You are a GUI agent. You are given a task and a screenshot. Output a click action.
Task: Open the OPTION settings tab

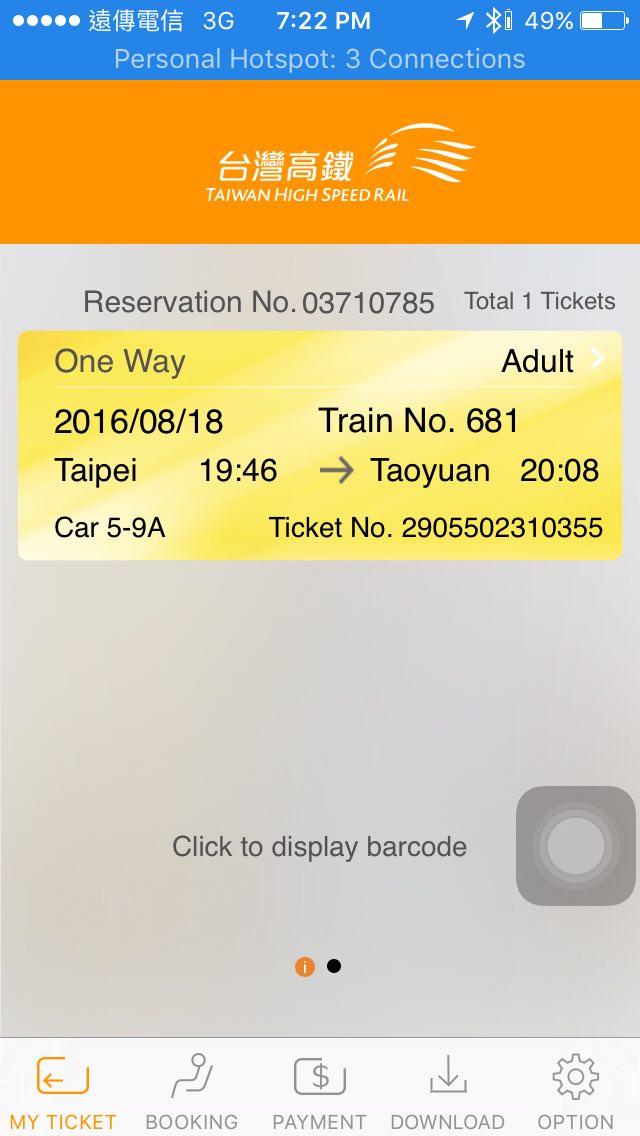575,1092
